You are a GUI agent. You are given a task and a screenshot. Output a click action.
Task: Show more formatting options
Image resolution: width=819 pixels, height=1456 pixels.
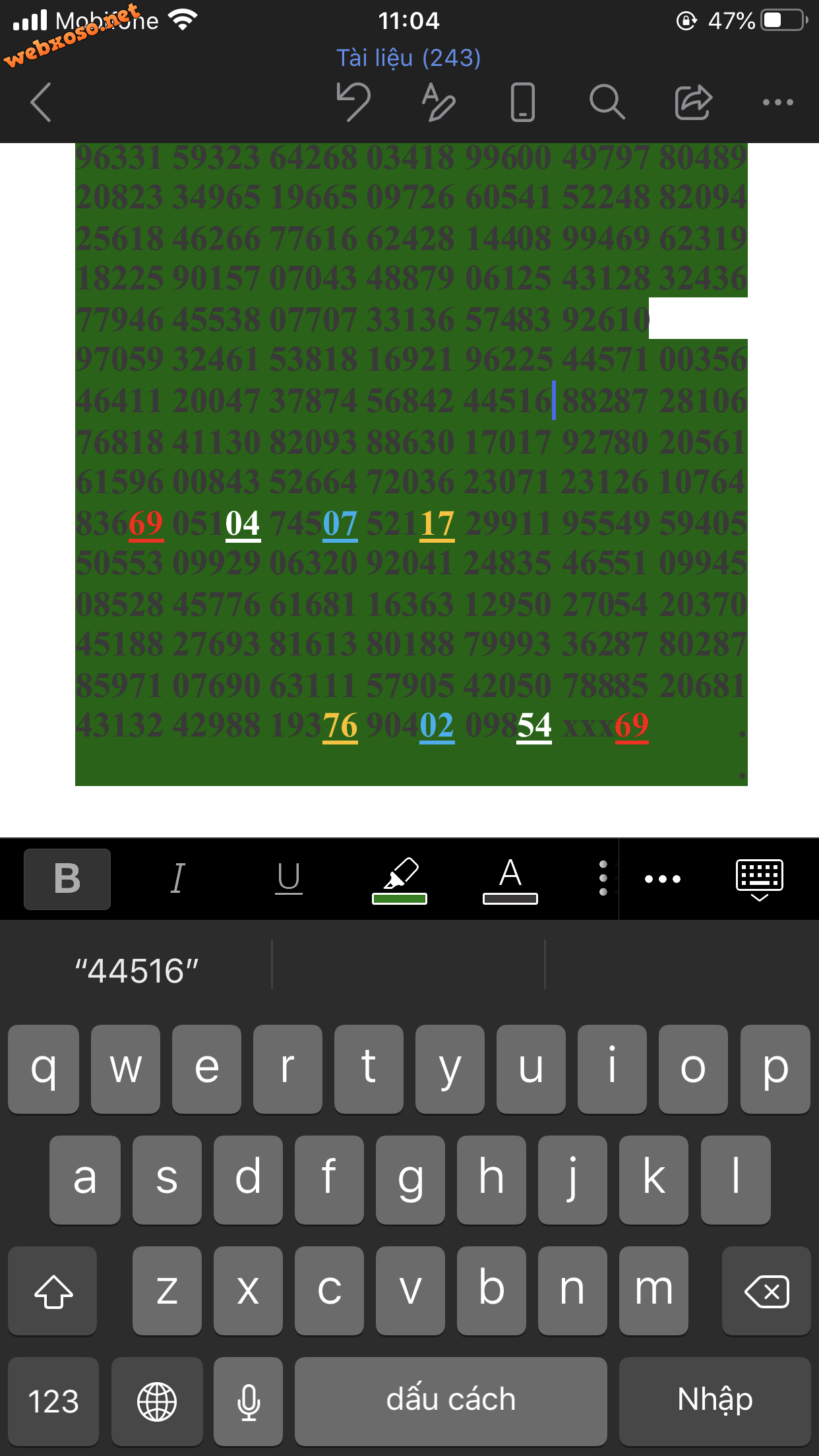pos(662,879)
